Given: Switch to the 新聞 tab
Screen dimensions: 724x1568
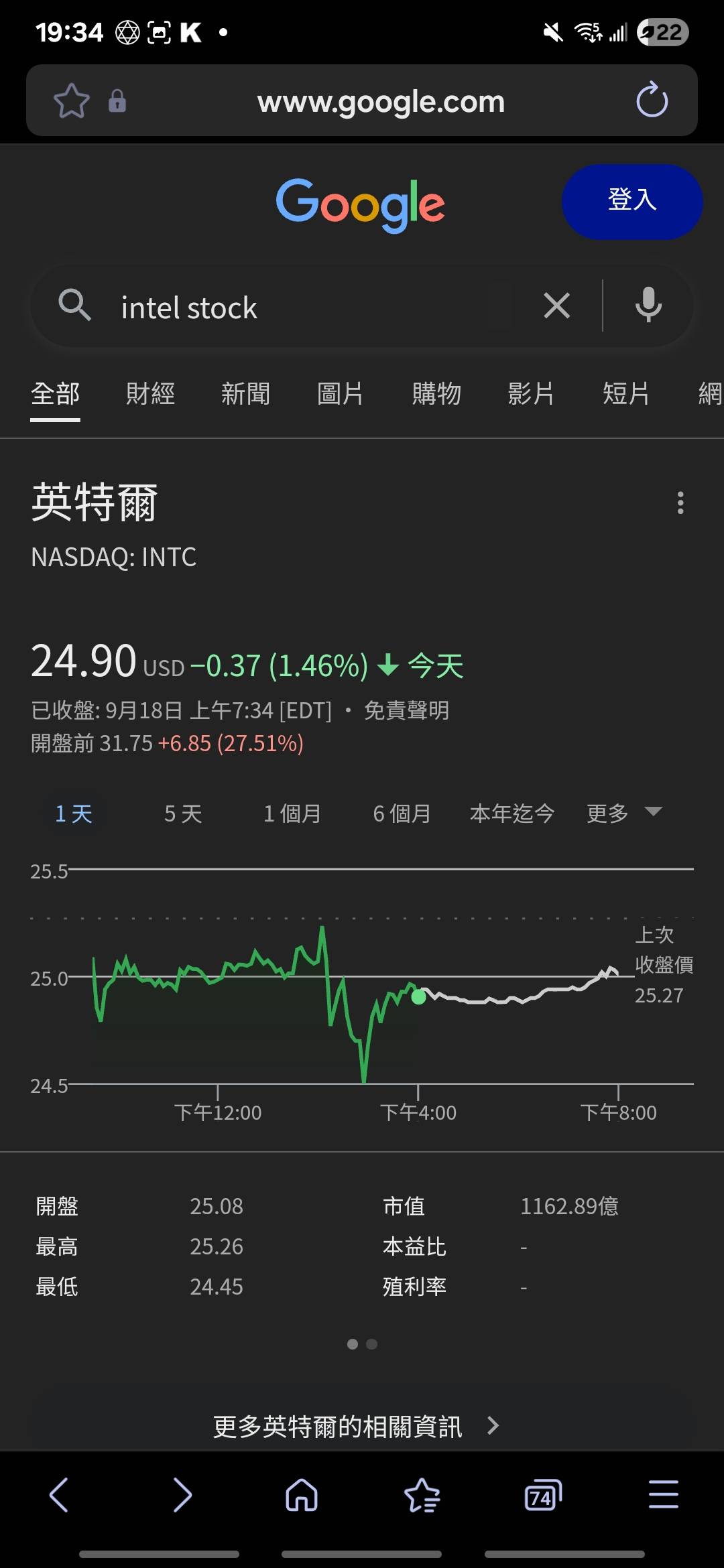Looking at the screenshot, I should pyautogui.click(x=245, y=393).
